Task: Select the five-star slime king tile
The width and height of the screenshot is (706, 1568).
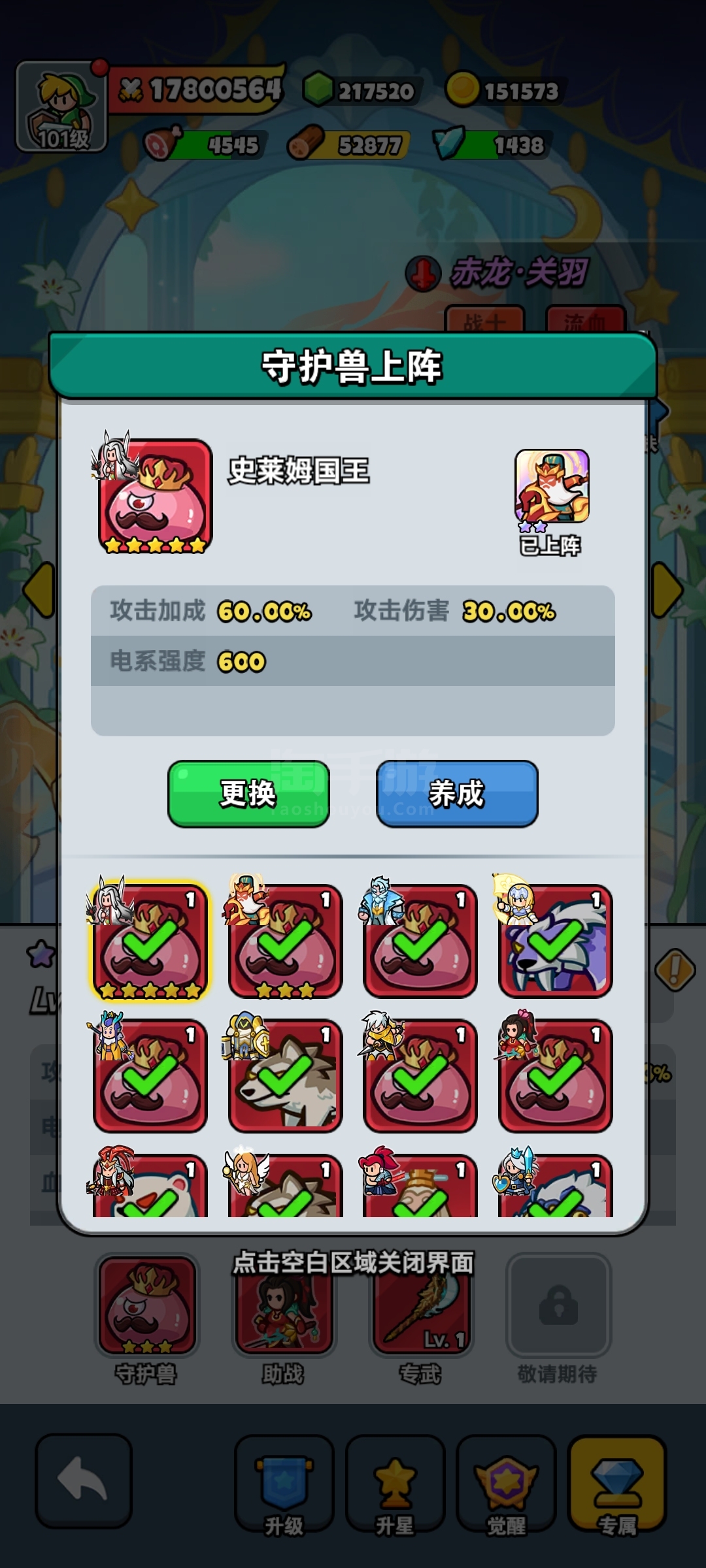Action: point(150,941)
